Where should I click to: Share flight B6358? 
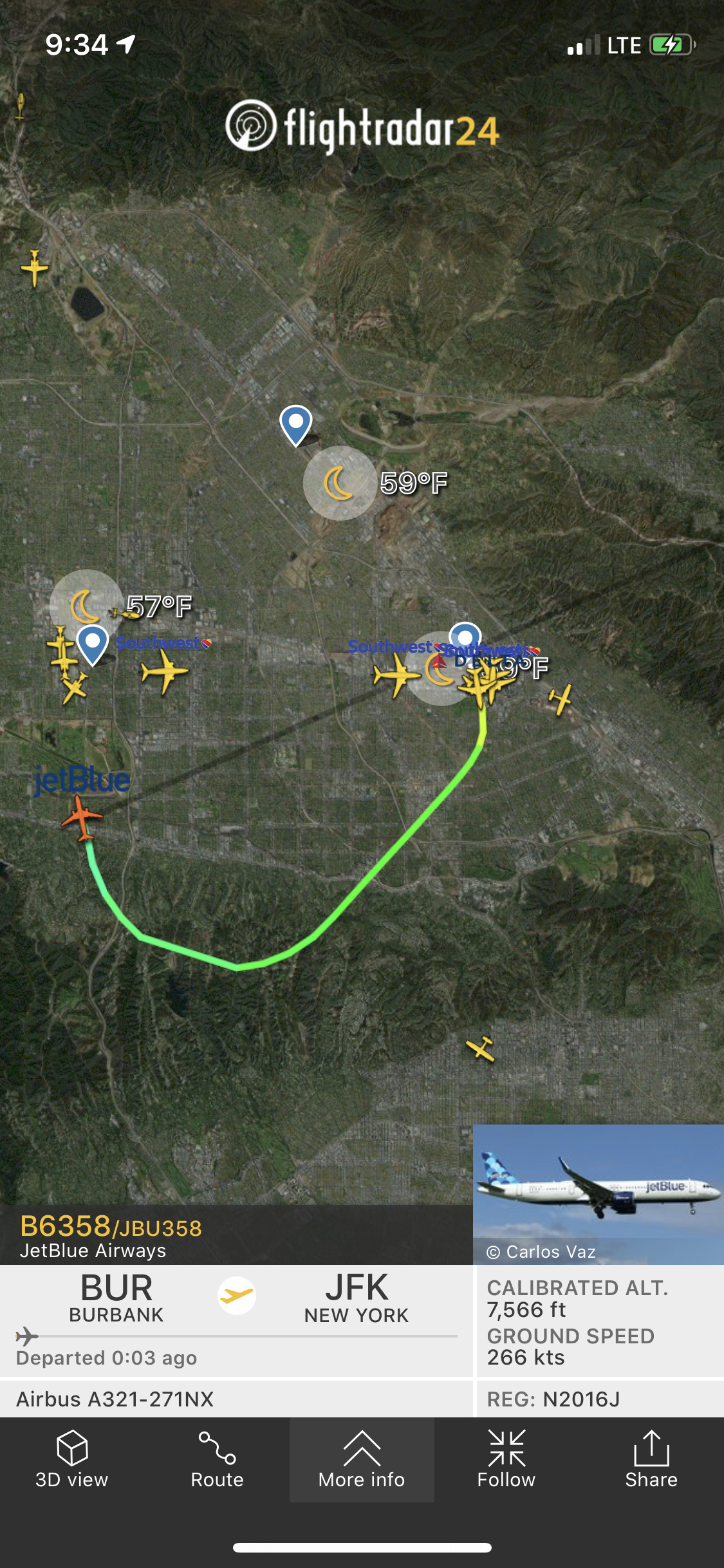[x=651, y=1460]
